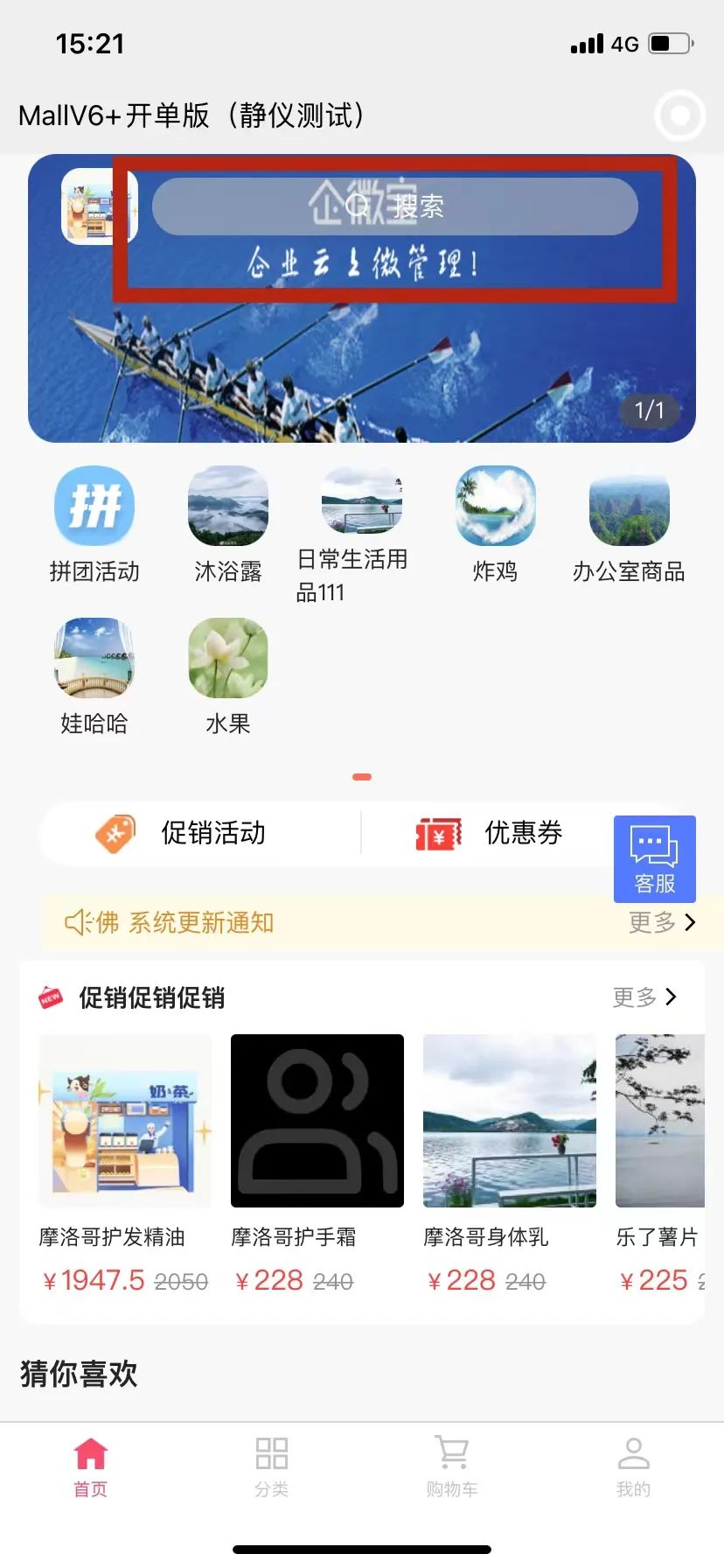This screenshot has width=724, height=1568.
Task: View 优惠券 coupons
Action: (490, 833)
